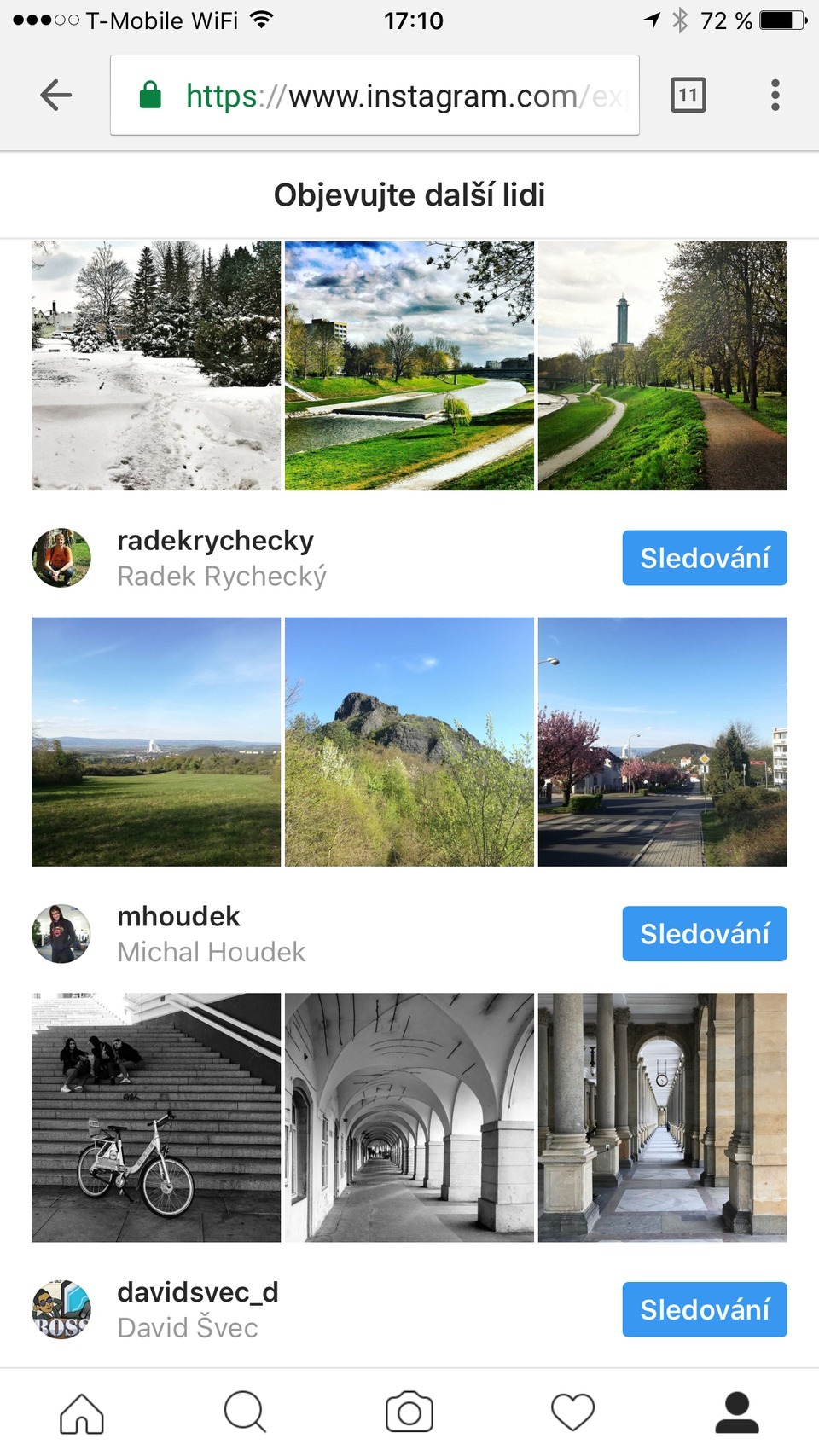Open the rocky hill landscape photo
This screenshot has height=1456, width=819.
[409, 742]
